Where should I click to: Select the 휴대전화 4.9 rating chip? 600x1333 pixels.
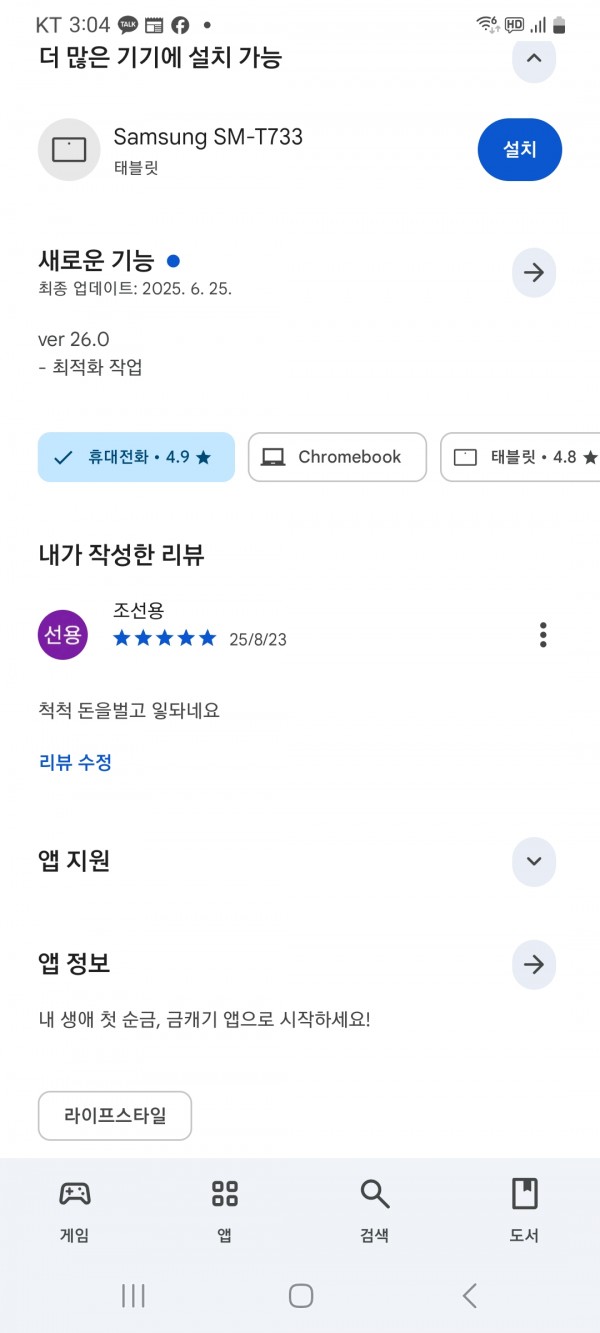click(x=136, y=457)
